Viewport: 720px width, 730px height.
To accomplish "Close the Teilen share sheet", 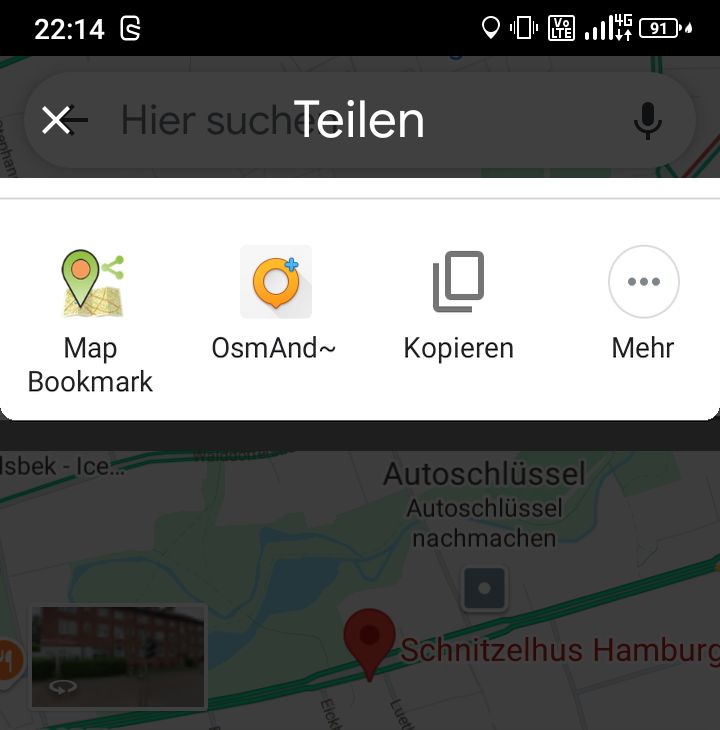I will pyautogui.click(x=56, y=121).
